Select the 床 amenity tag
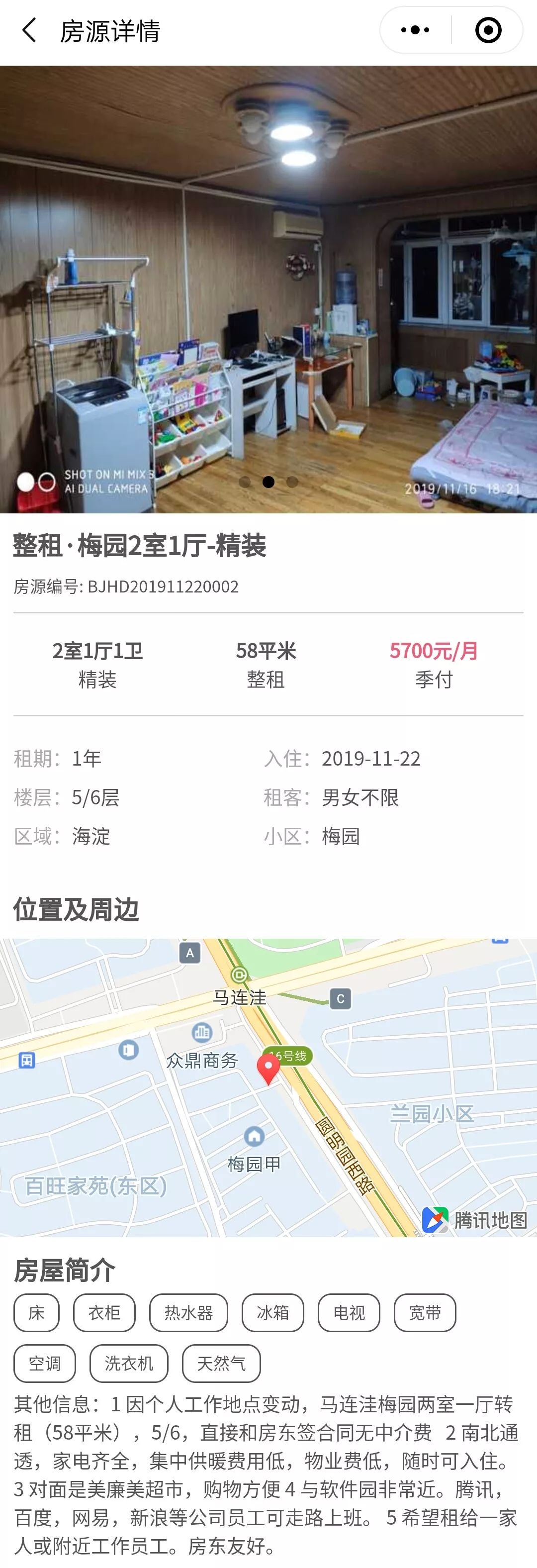Screen dimensions: 537x1568 35,1313
